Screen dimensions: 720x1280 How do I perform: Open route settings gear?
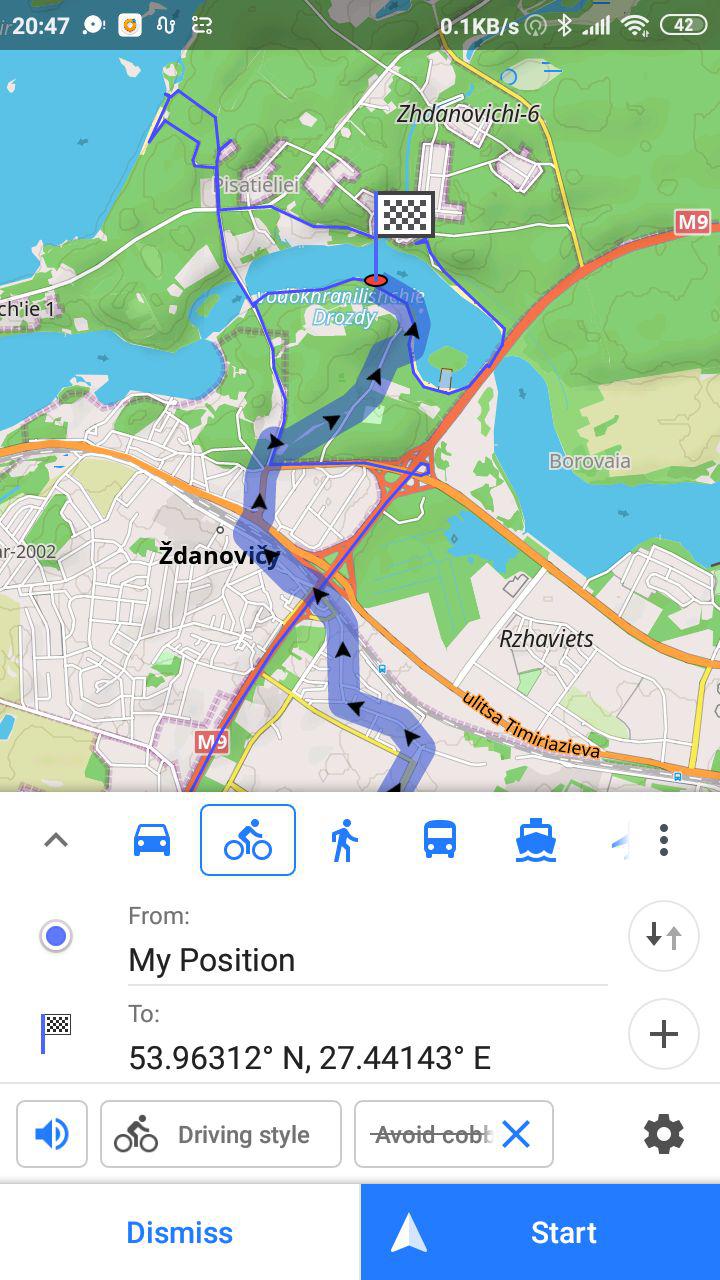click(664, 1134)
